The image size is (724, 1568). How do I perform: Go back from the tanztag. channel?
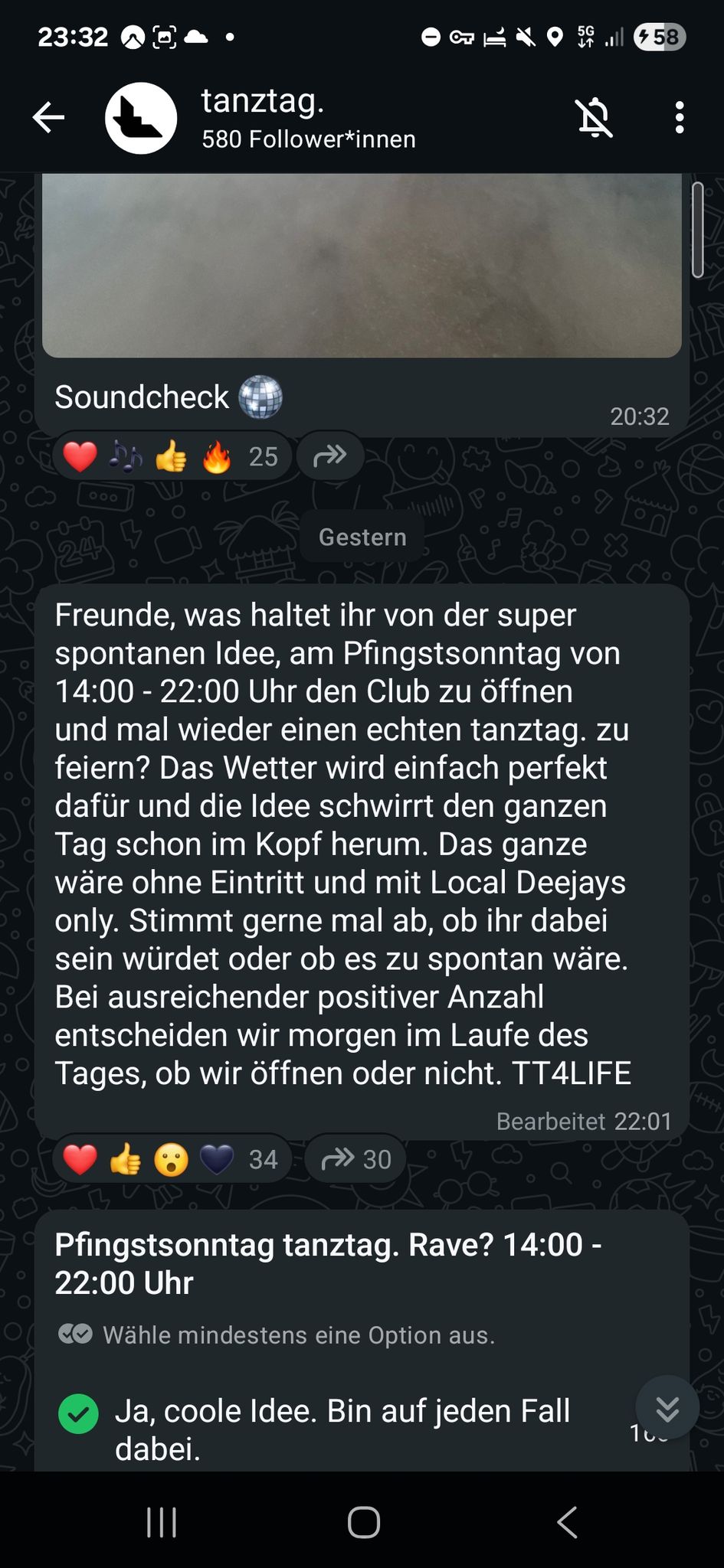(x=48, y=118)
